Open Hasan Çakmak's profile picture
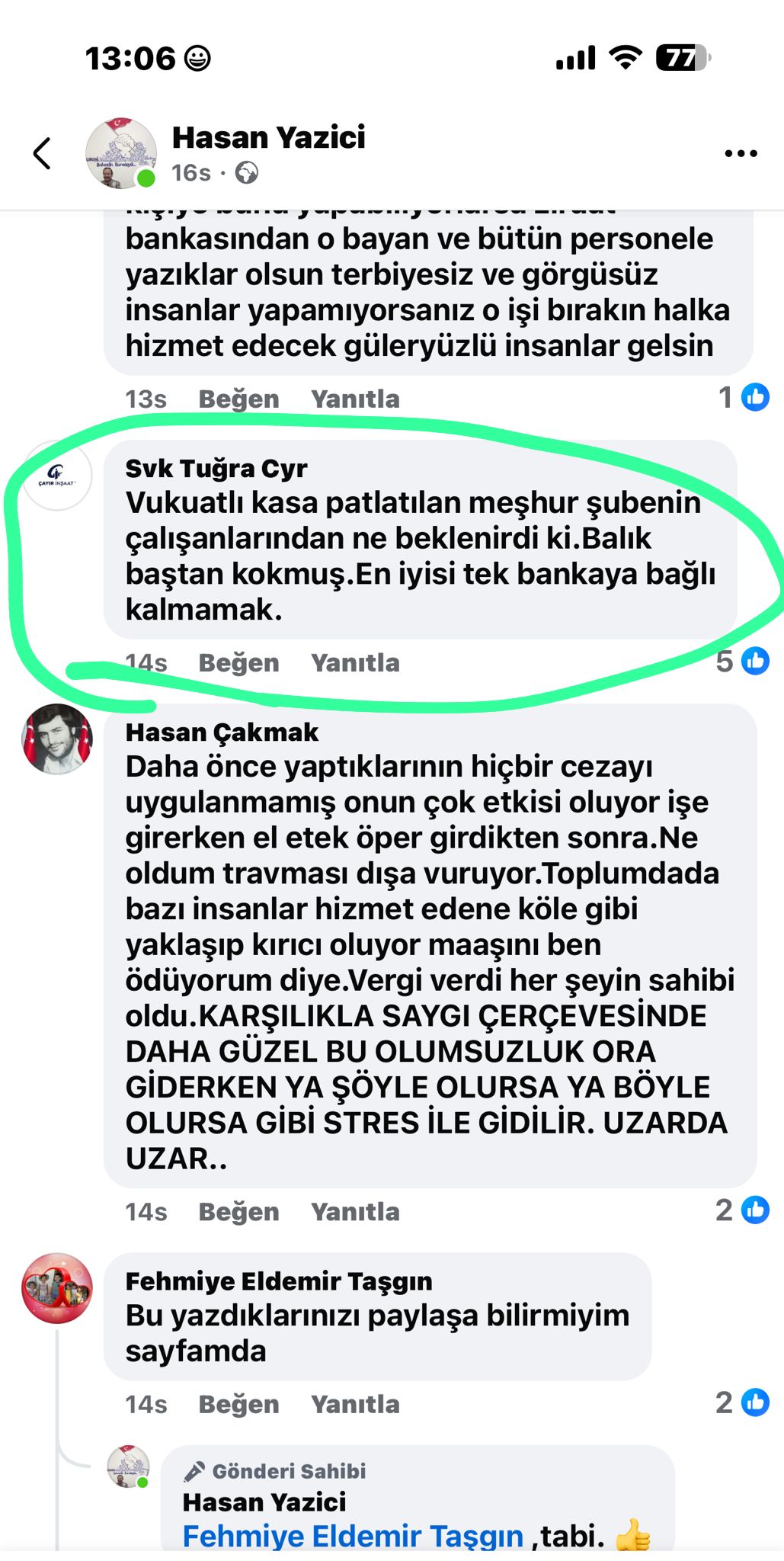 (57, 739)
